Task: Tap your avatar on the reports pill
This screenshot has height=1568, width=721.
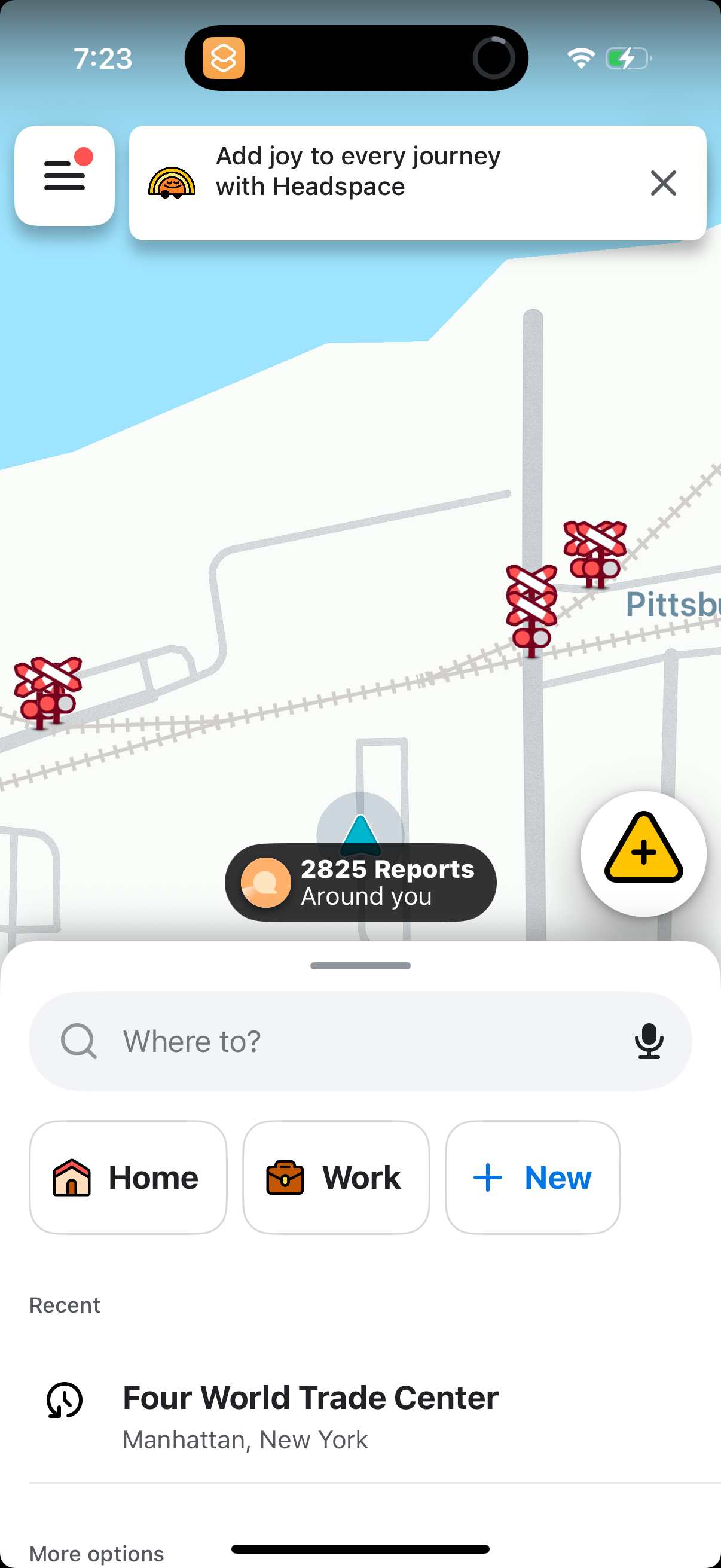Action: point(265,883)
